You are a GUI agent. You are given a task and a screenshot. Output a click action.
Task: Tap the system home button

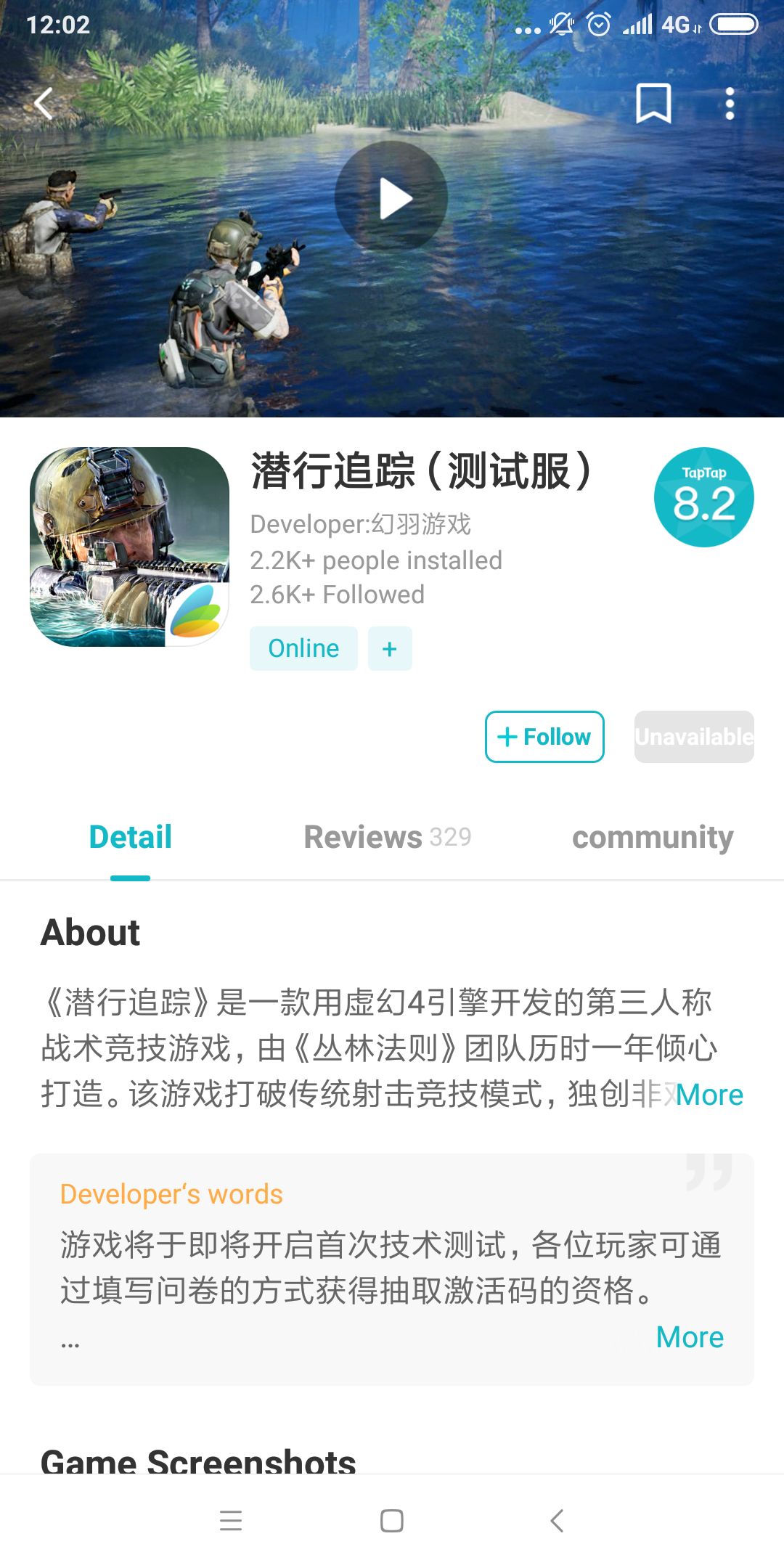click(x=392, y=1521)
